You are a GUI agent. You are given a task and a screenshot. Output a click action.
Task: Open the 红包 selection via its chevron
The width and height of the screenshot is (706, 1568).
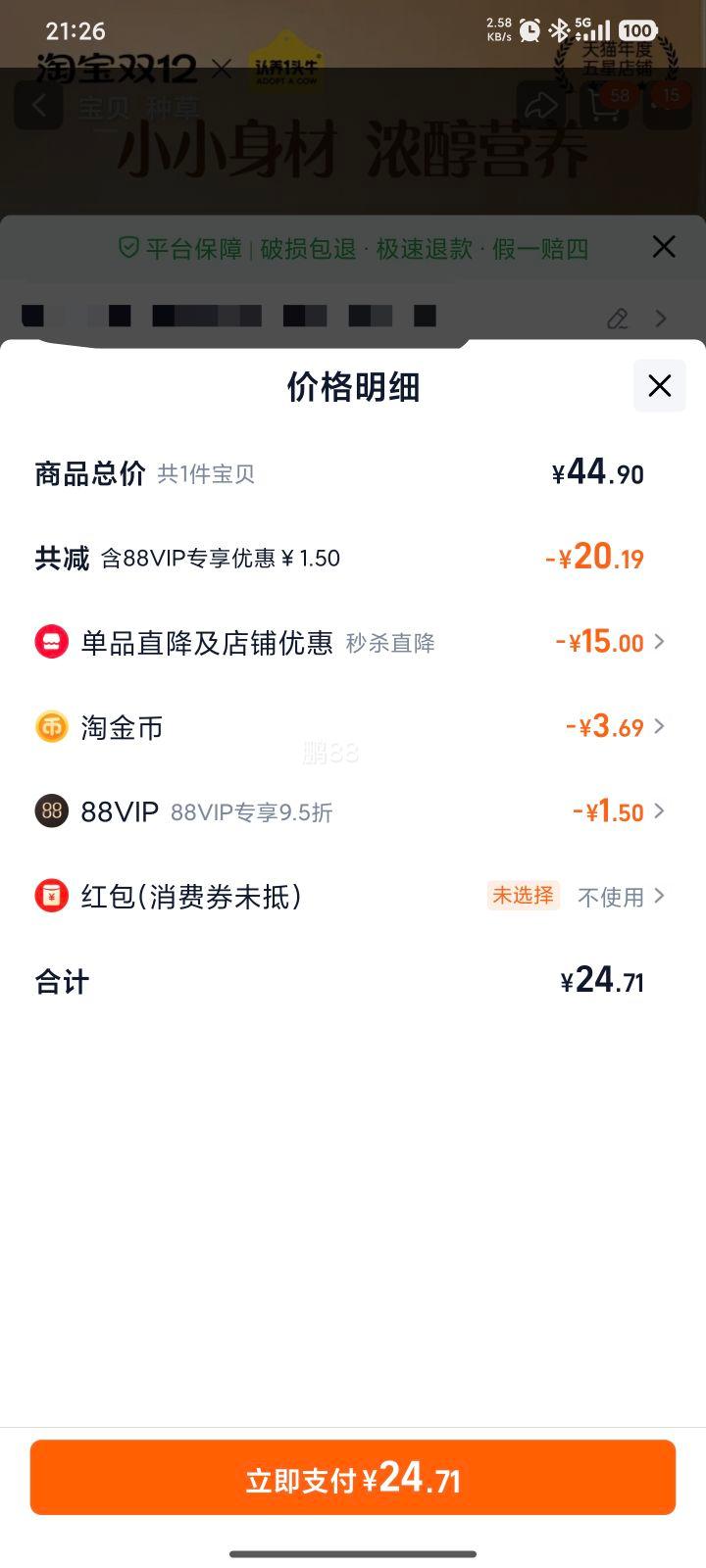click(659, 896)
